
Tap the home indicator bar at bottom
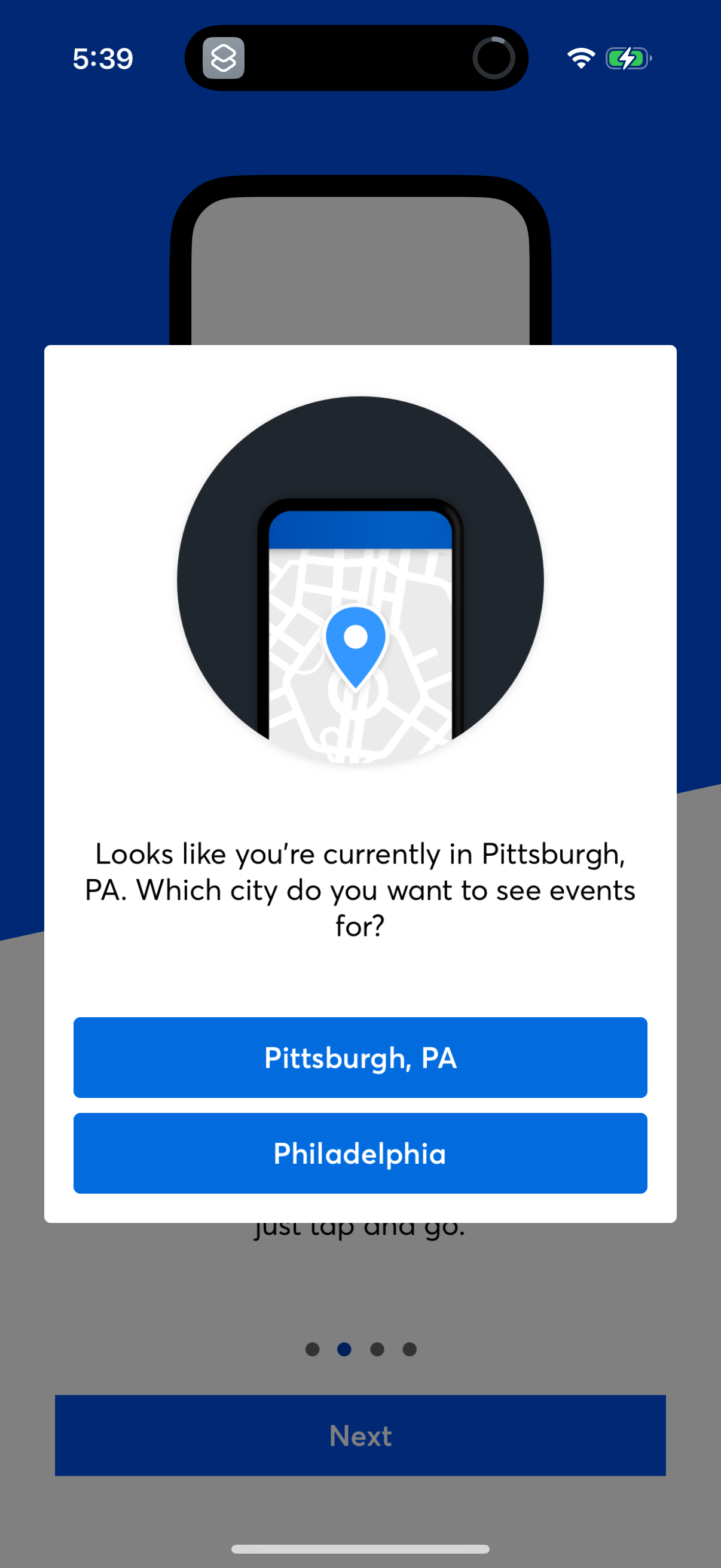tap(360, 1548)
